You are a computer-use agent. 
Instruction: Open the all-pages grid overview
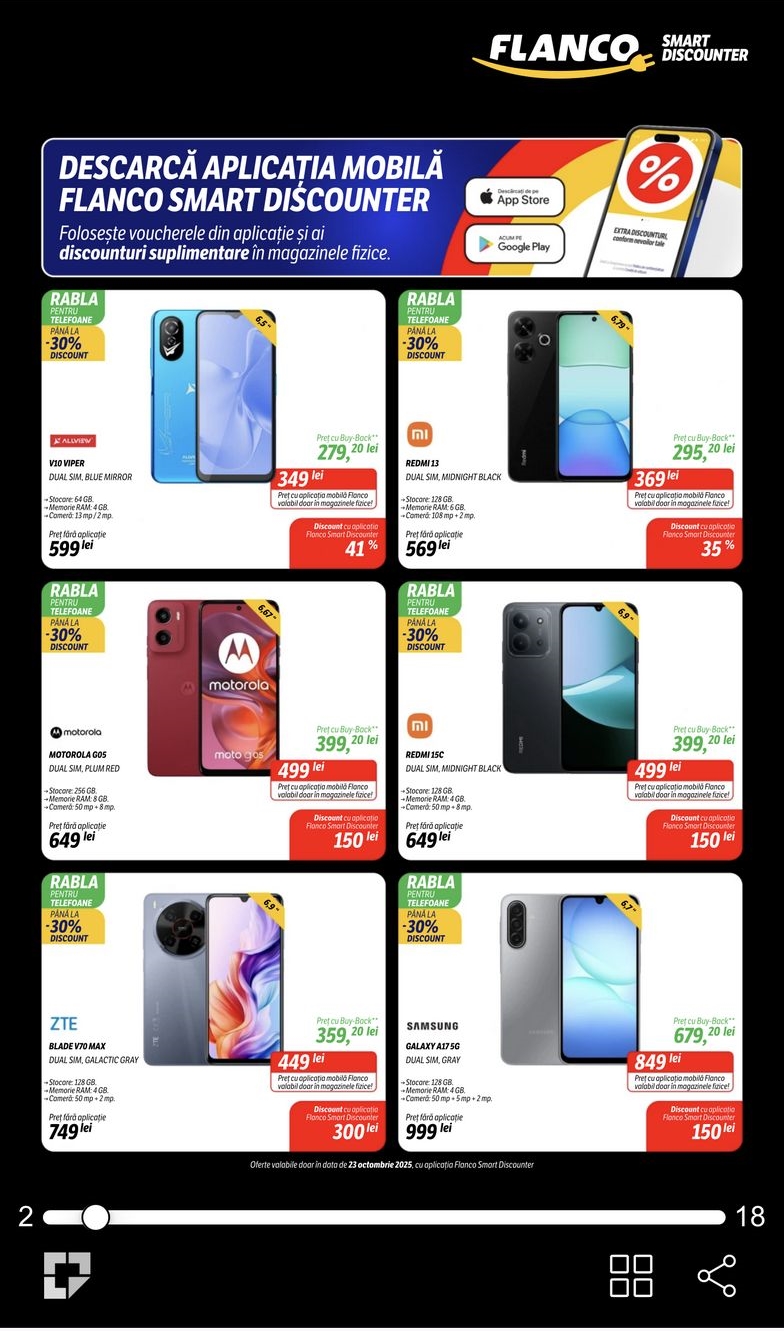coord(631,1276)
